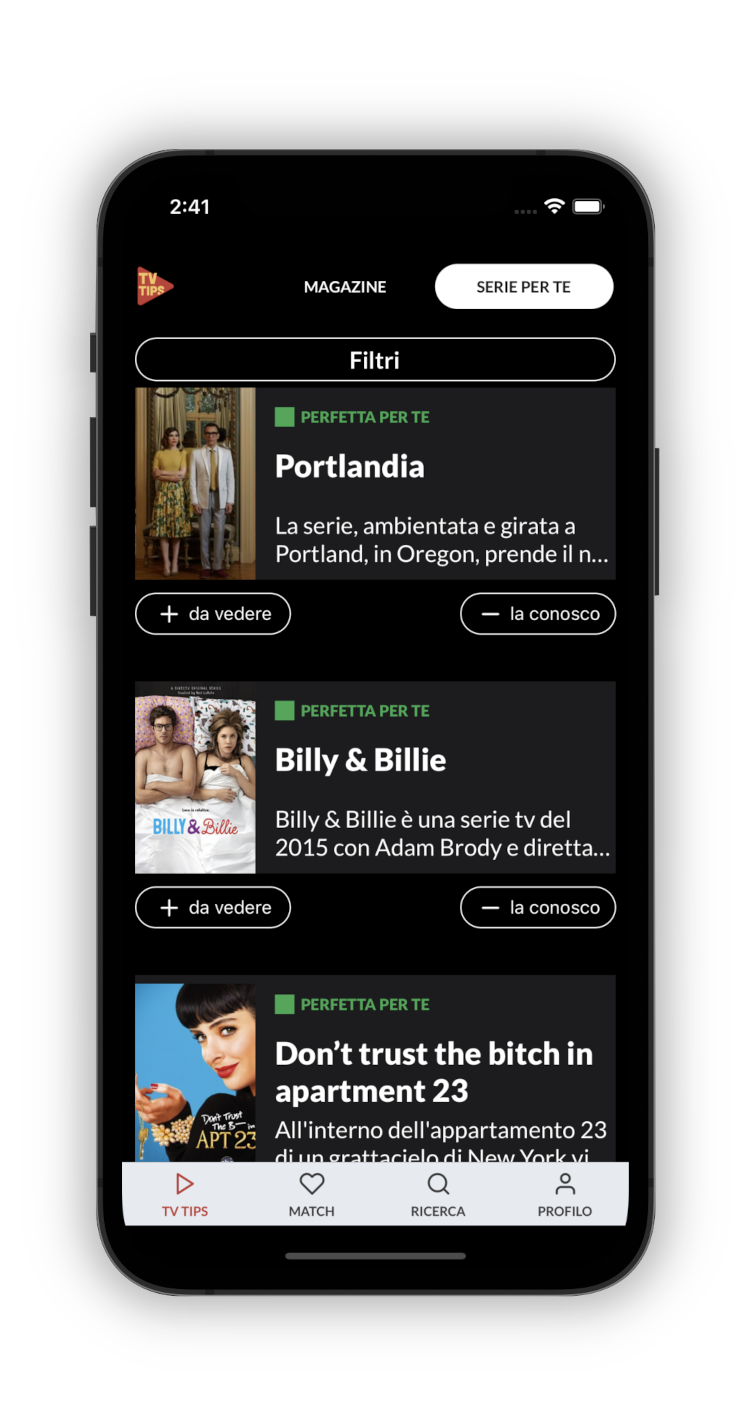Image resolution: width=750 pixels, height=1407 pixels.
Task: Open Don't trust the bitch in apartment 23
Action: pos(375,1070)
